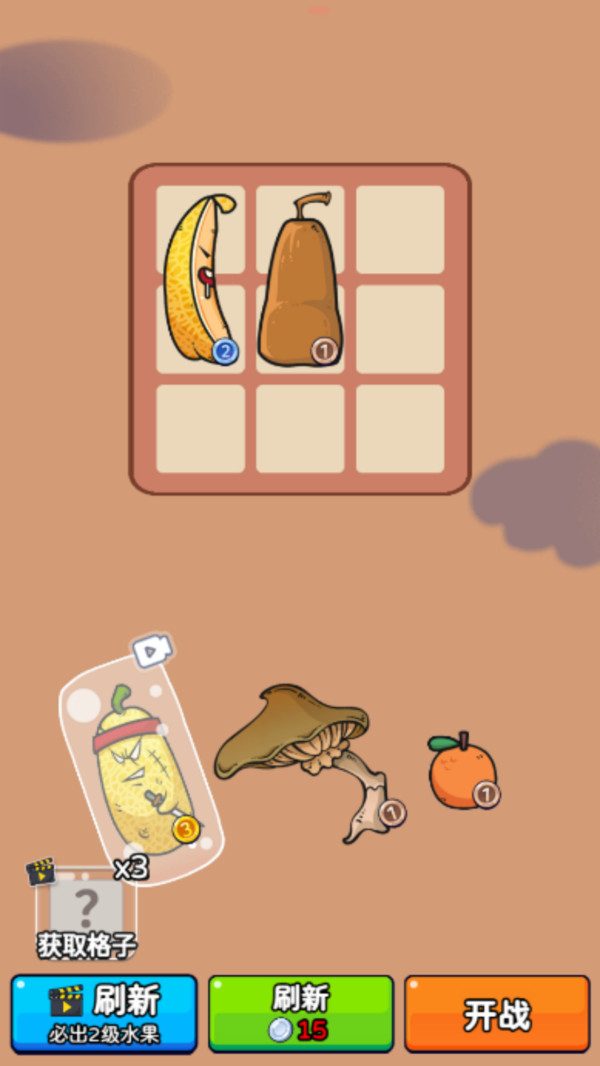
Task: Pick the level 1 orange item
Action: click(464, 770)
